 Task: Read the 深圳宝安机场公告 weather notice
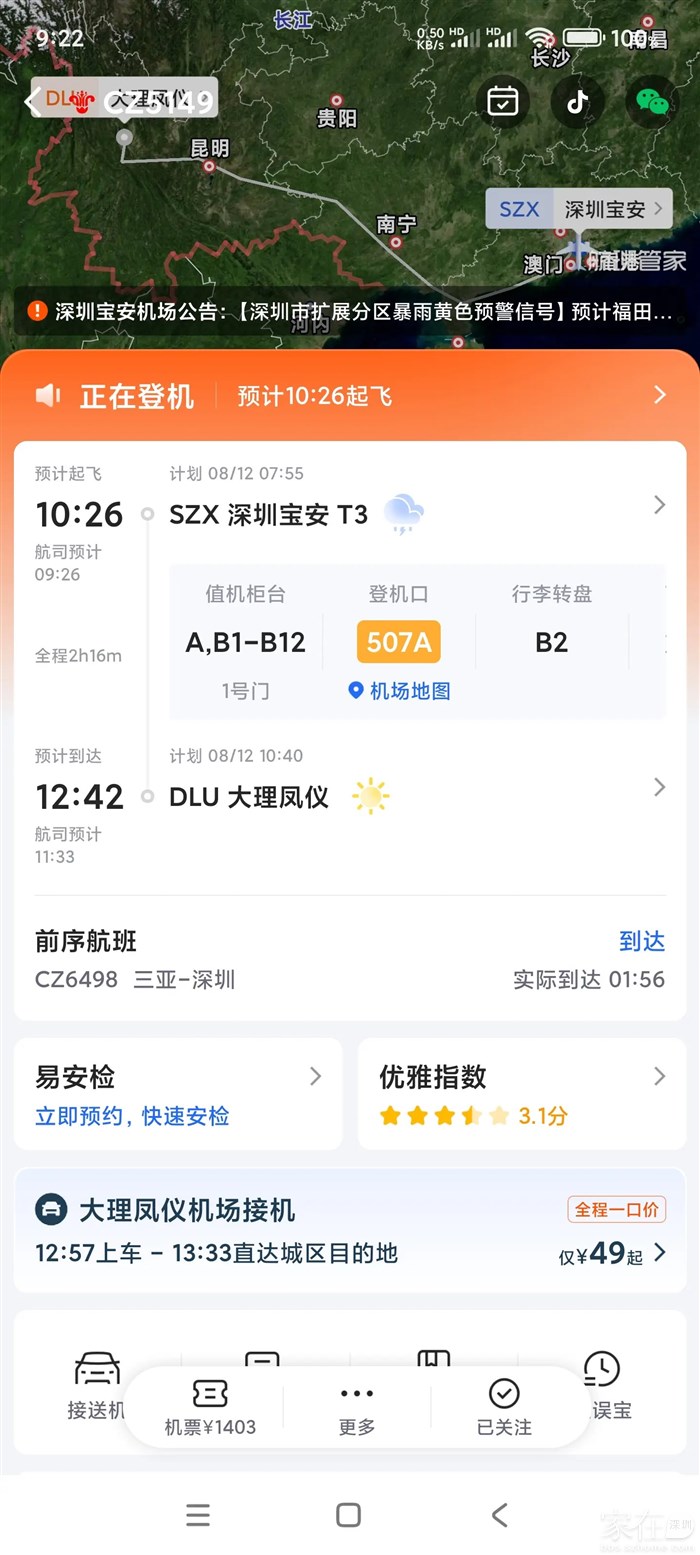click(350, 312)
